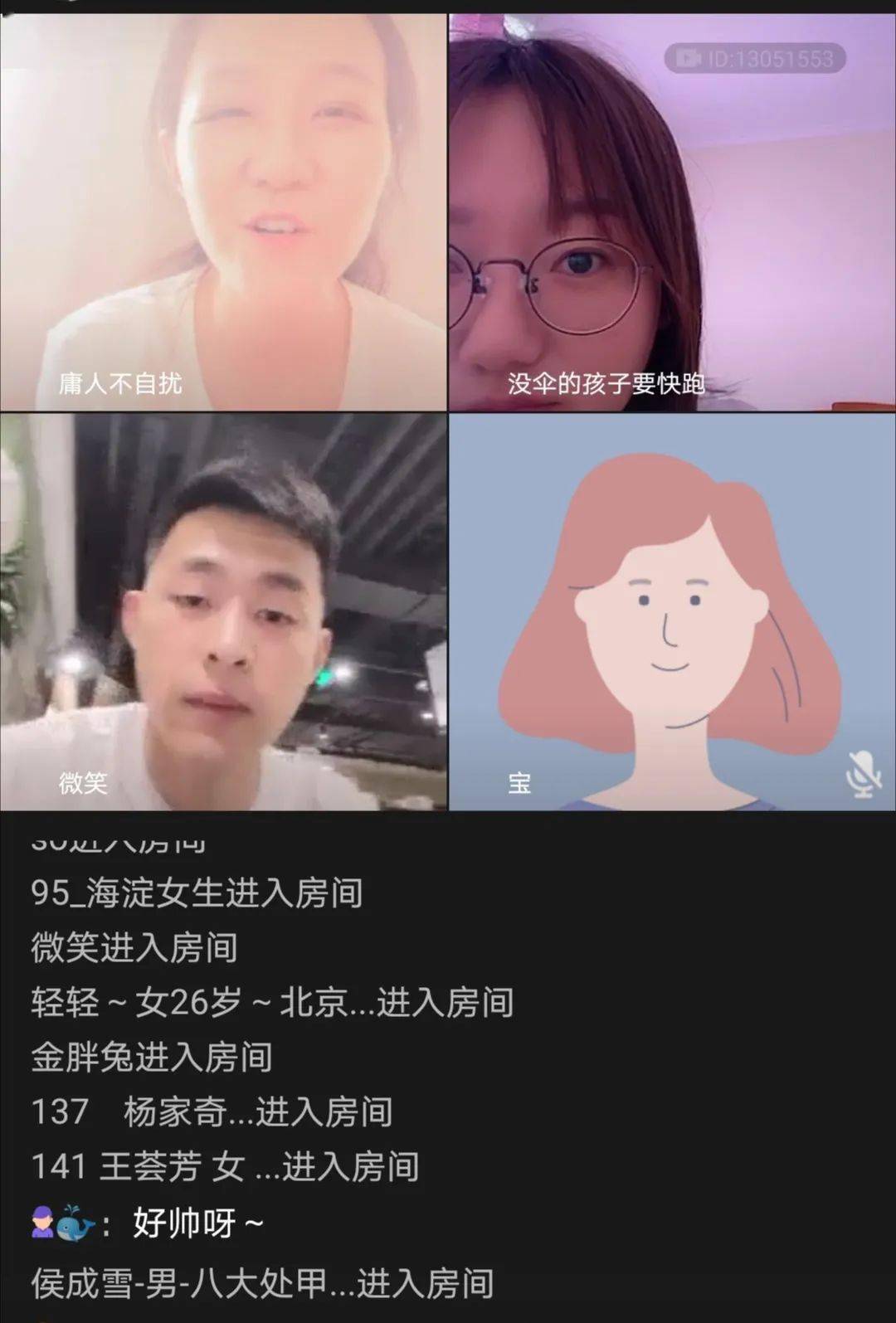Tap the room ID 13051553 badge
The width and height of the screenshot is (896, 1323).
pyautogui.click(x=754, y=59)
